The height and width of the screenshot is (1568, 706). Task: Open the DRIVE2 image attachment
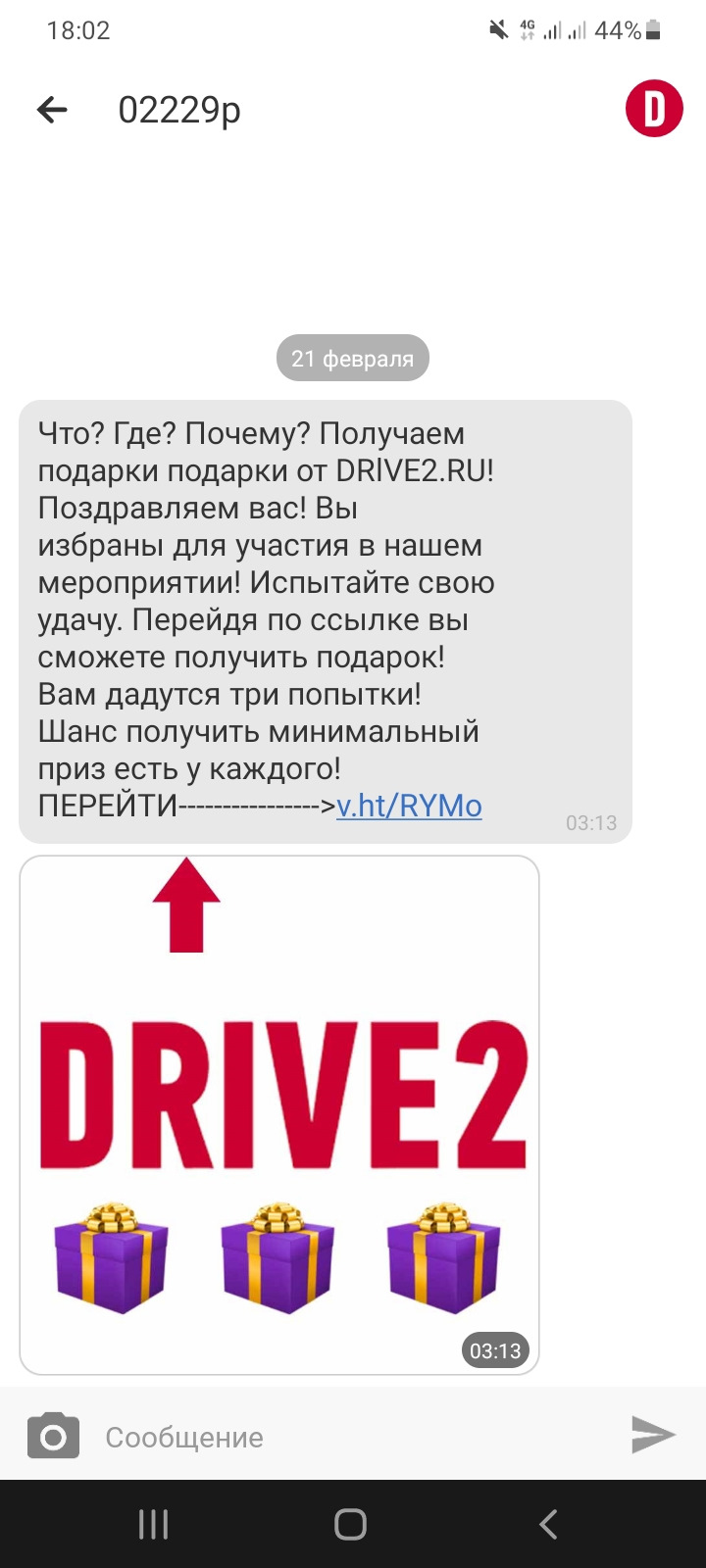[277, 1107]
